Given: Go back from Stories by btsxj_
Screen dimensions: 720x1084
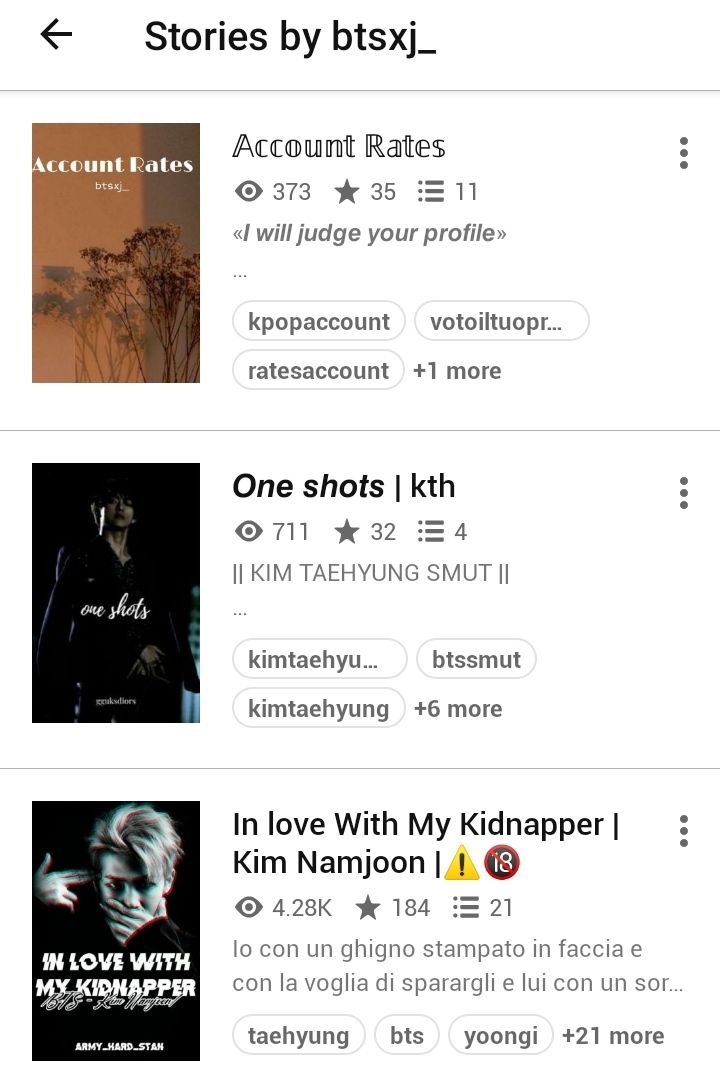Looking at the screenshot, I should [56, 36].
